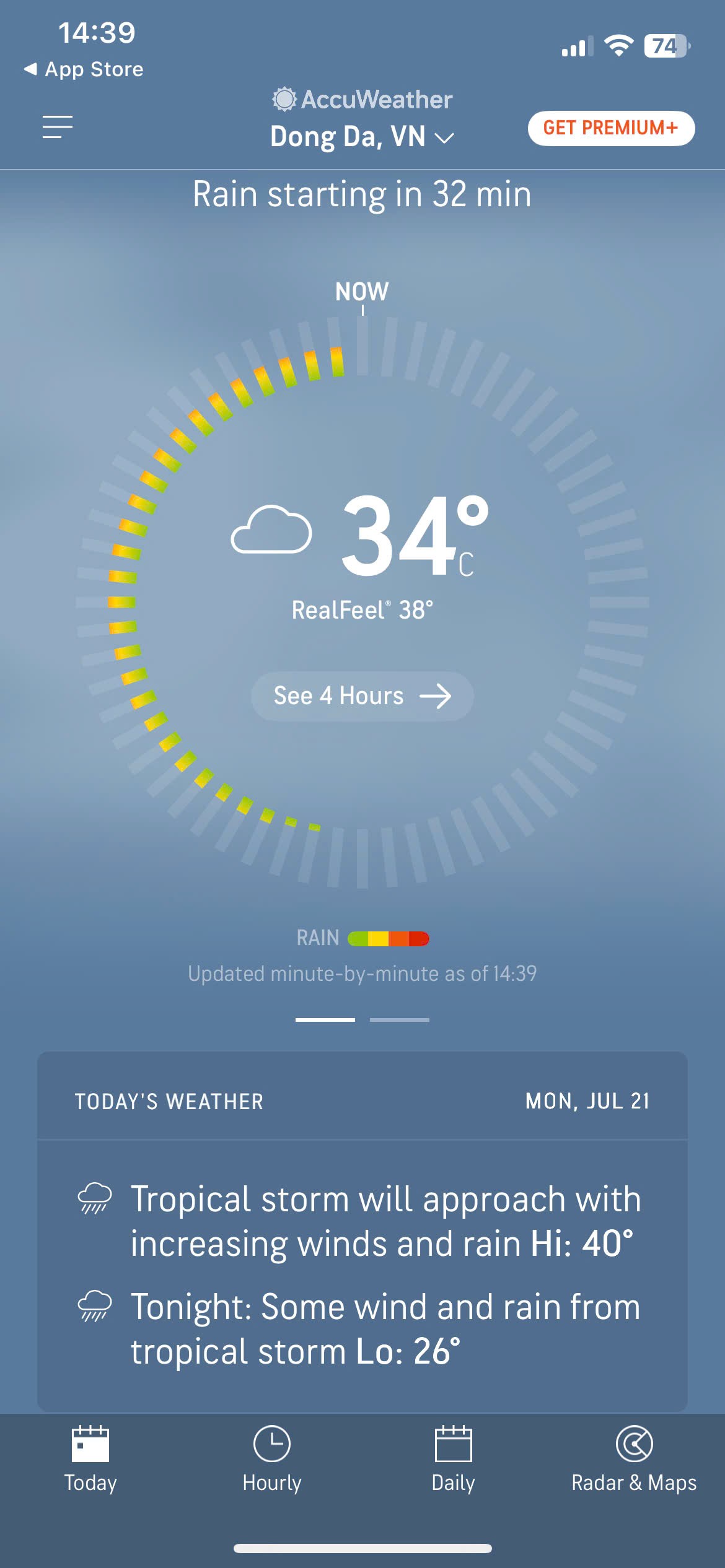Open the Radar & Maps tab
Screen dimensions: 725x1568
[633, 1458]
